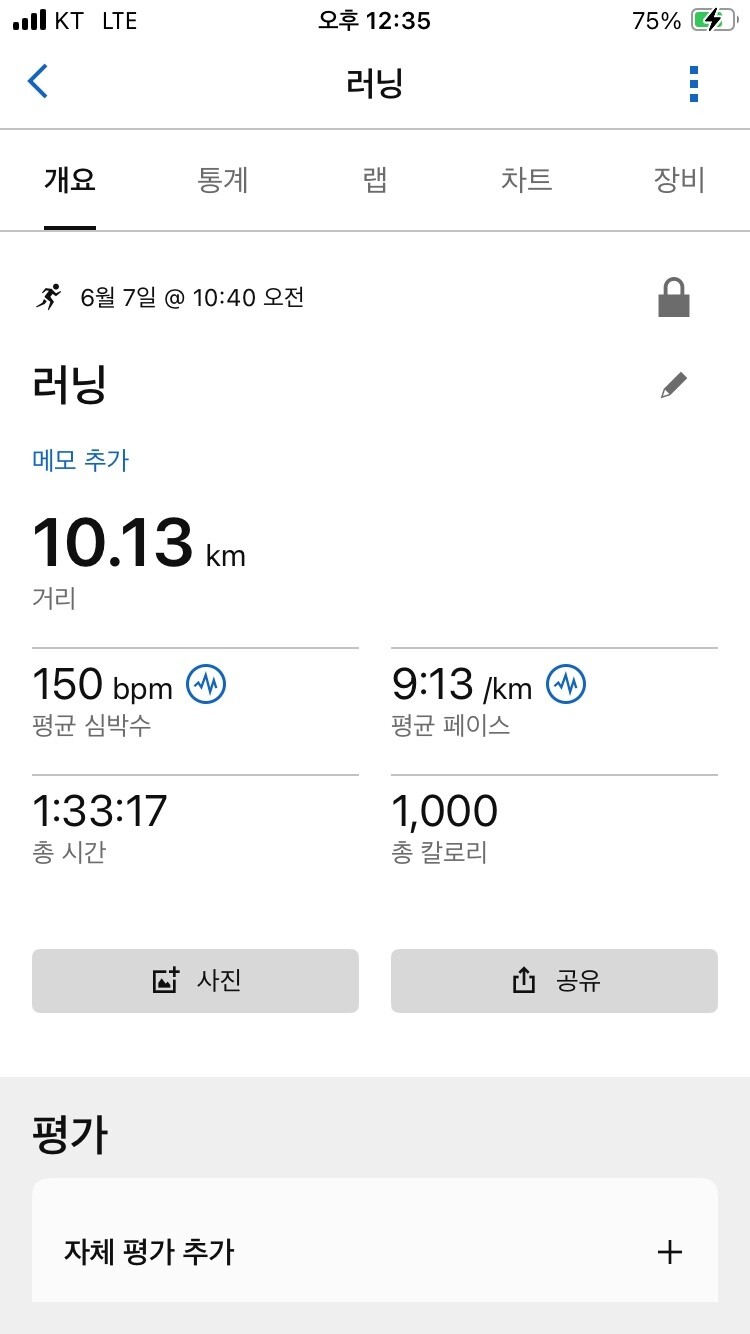
Task: Open heart rate info icon beside 150 bpm
Action: [x=207, y=685]
